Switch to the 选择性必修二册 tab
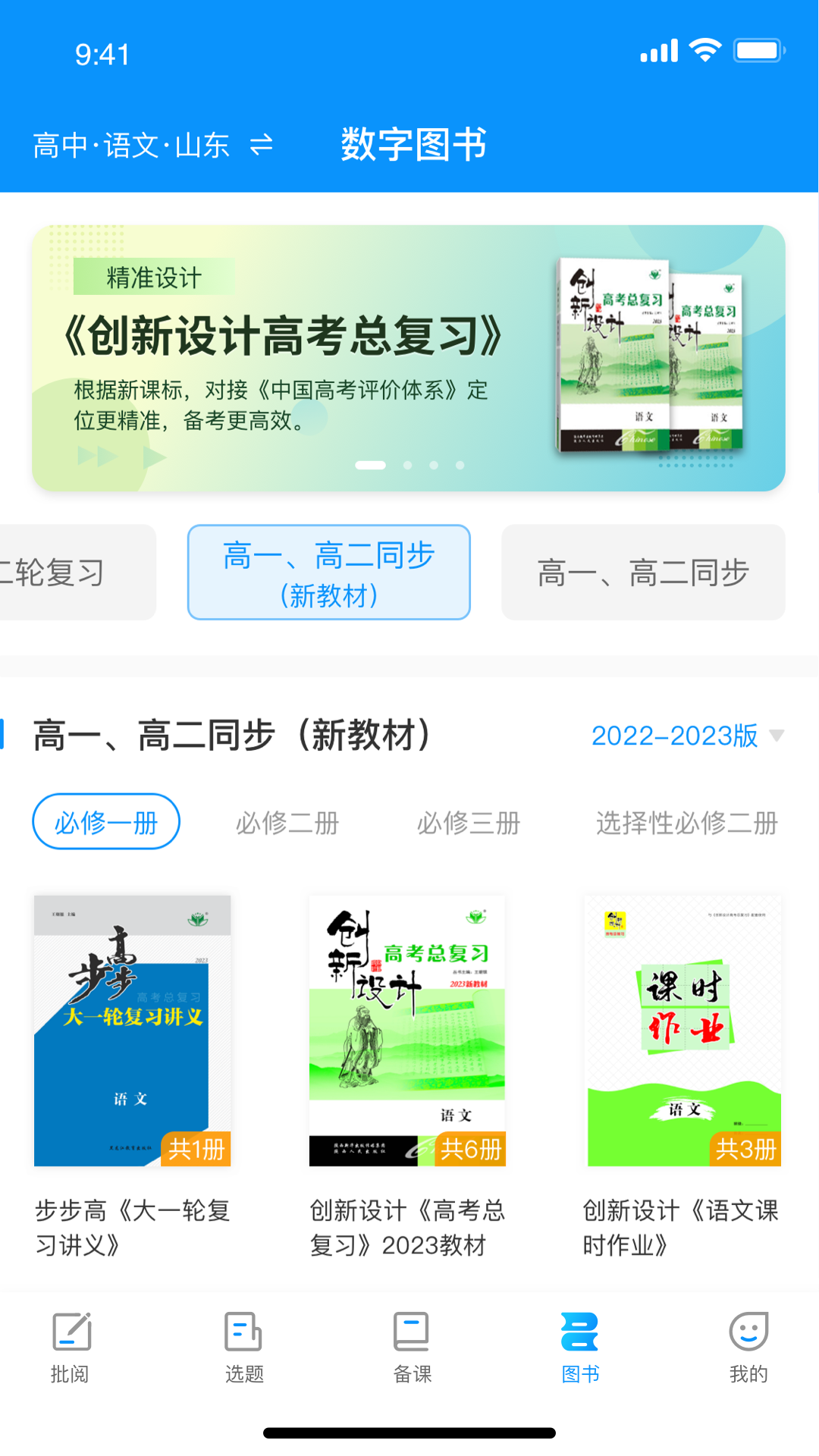Viewport: 819px width, 1456px height. [x=686, y=823]
